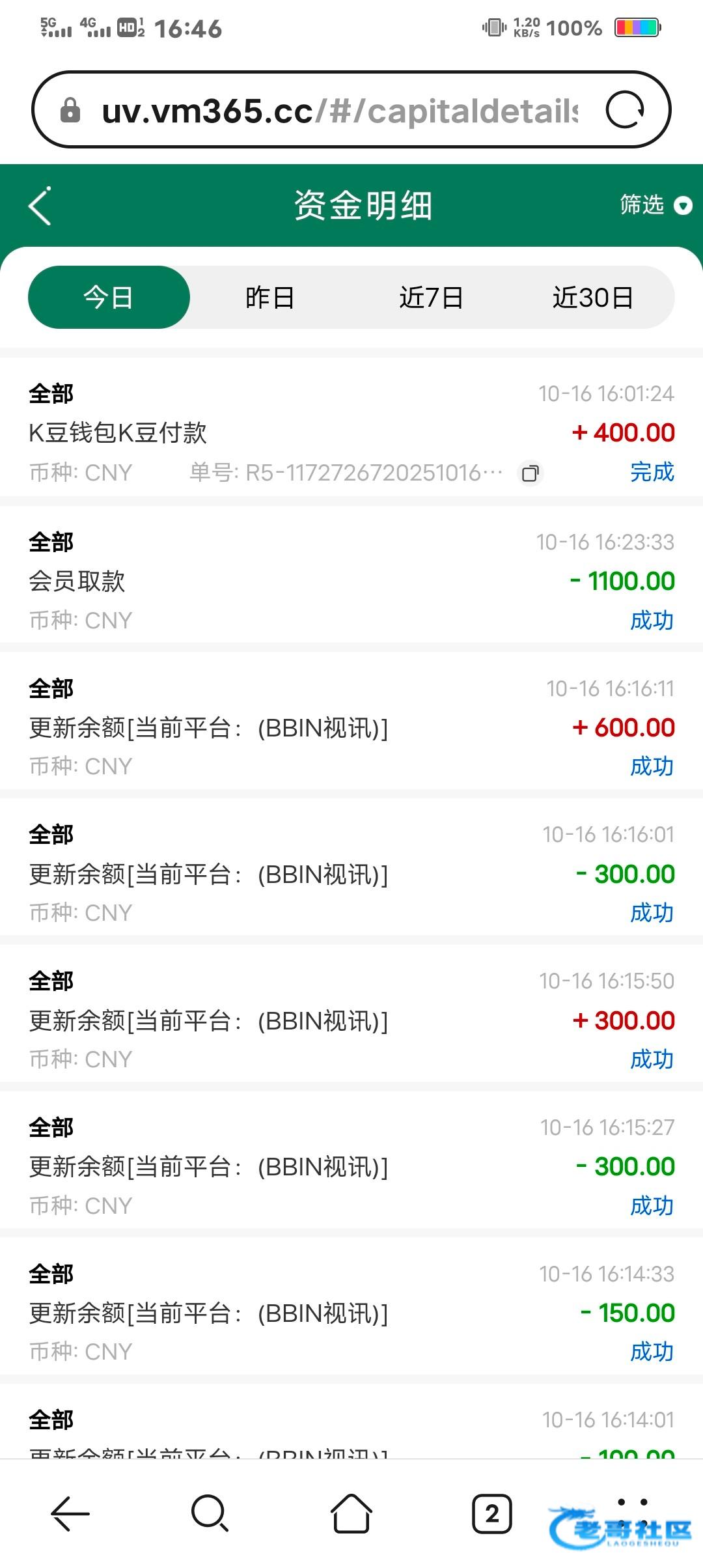This screenshot has height=1568, width=703.
Task: Go back from the 资金明细 page
Action: (40, 206)
